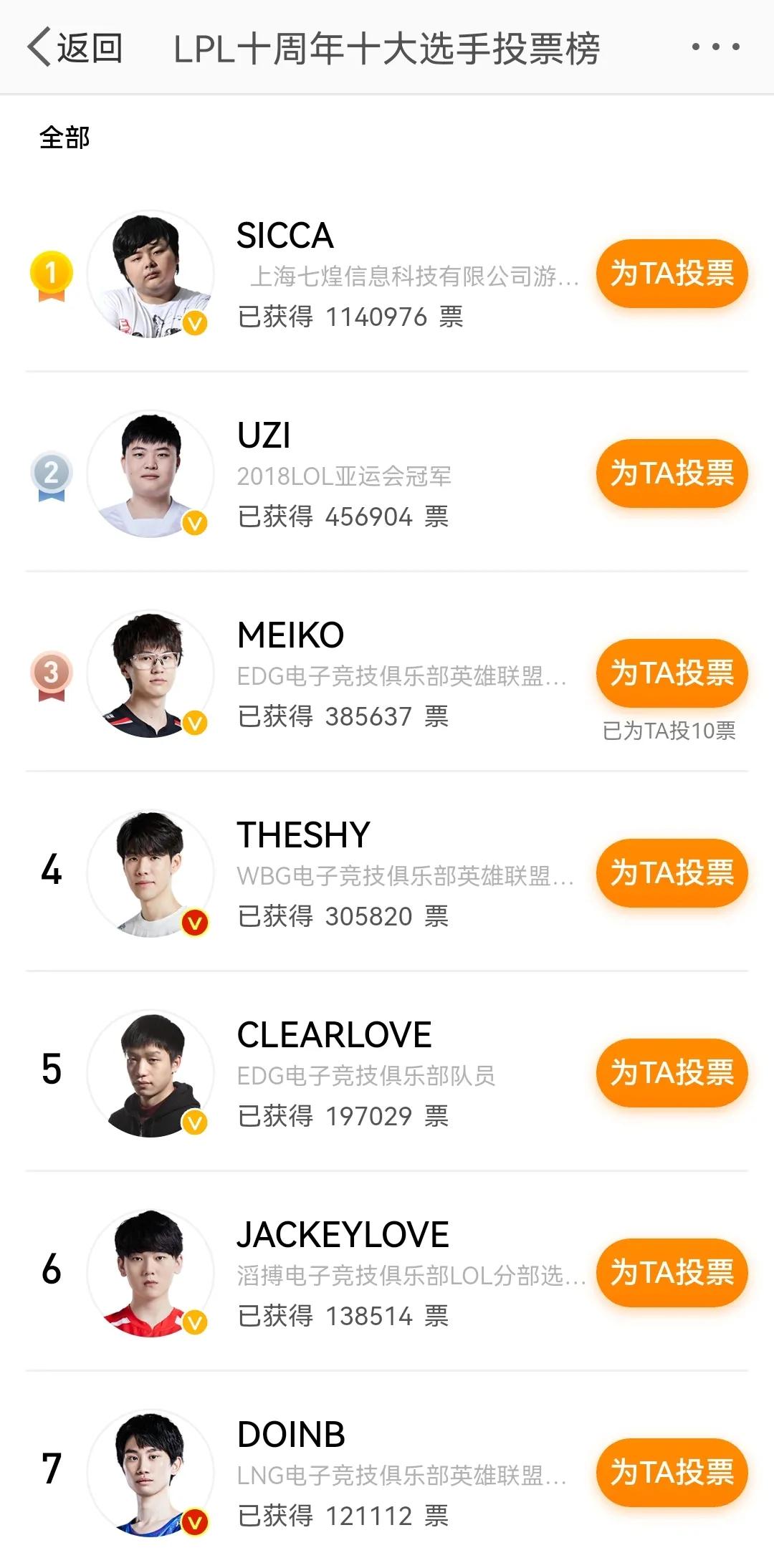This screenshot has width=774, height=1568.
Task: Vote for UZI with 为TA投票
Action: coord(672,473)
